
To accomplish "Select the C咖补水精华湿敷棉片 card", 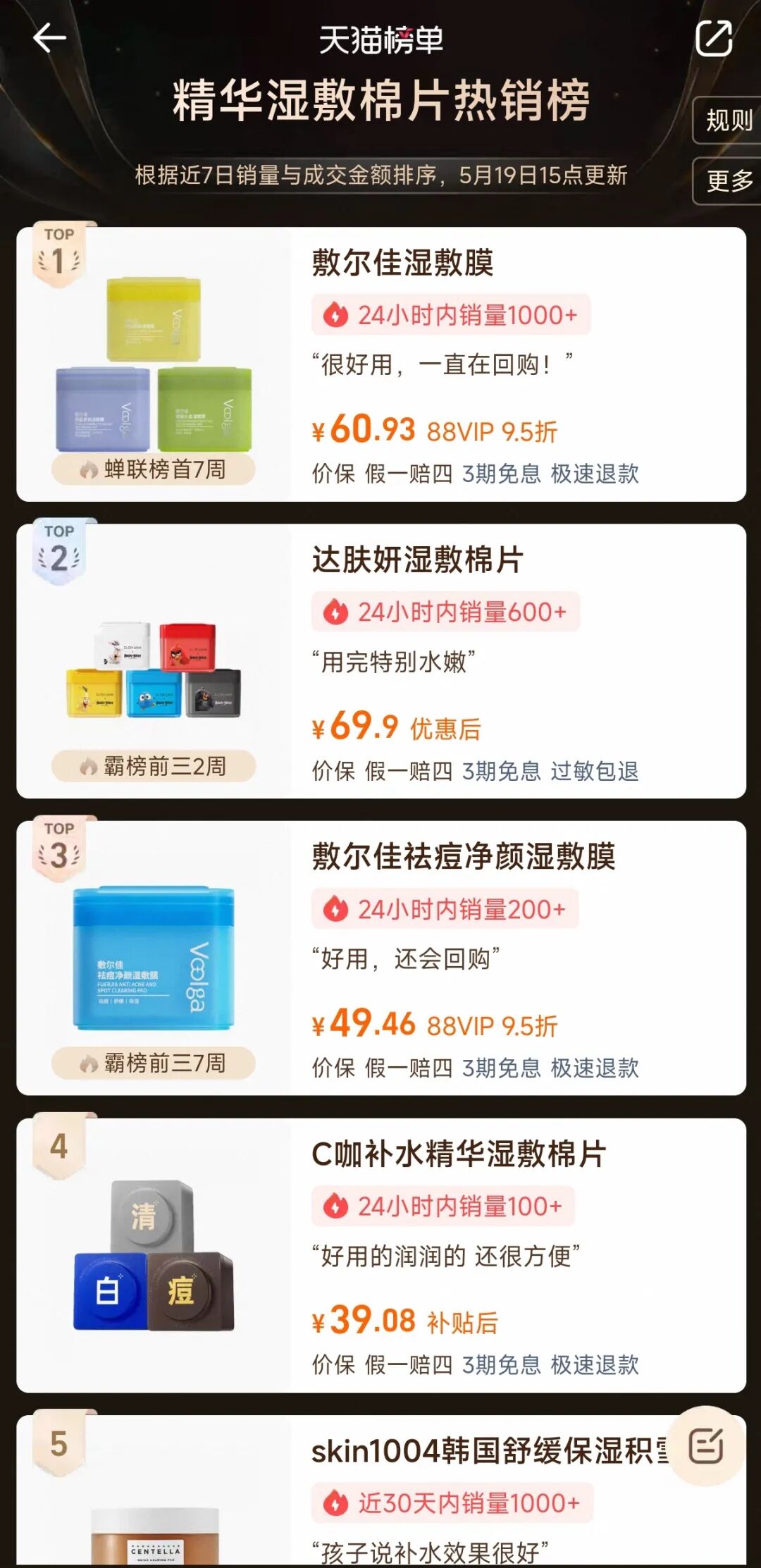I will tap(381, 1255).
